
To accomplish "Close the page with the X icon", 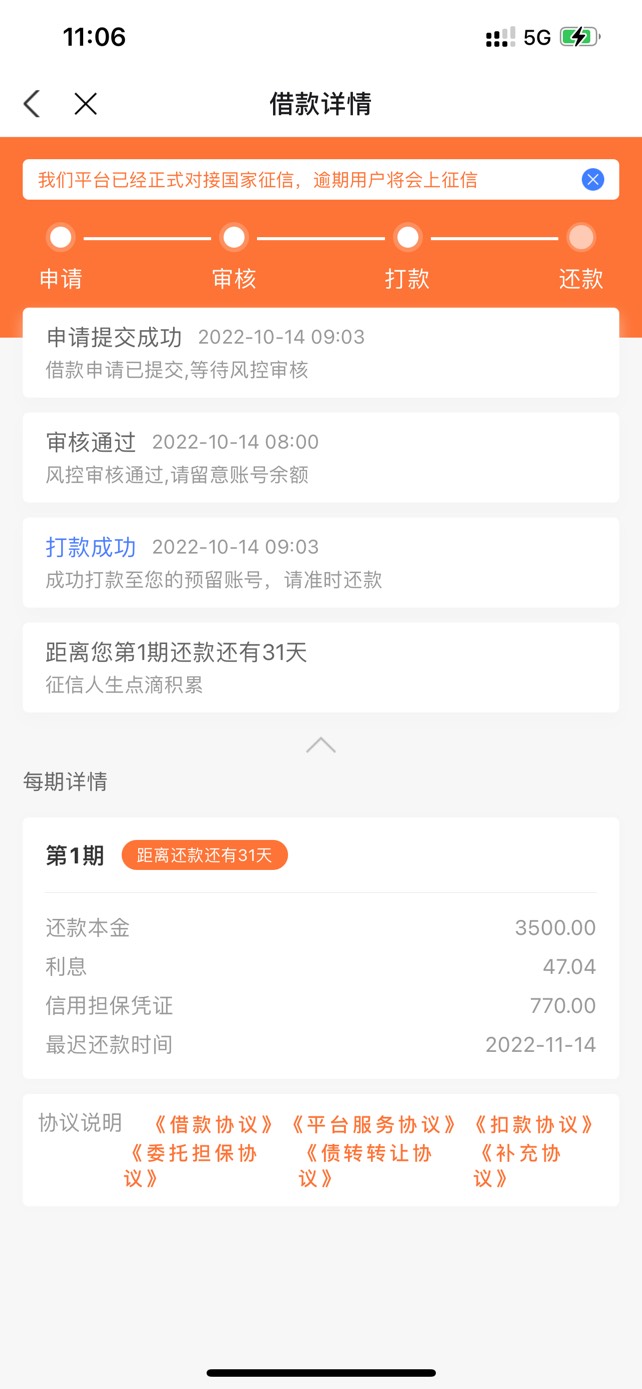I will coord(86,103).
